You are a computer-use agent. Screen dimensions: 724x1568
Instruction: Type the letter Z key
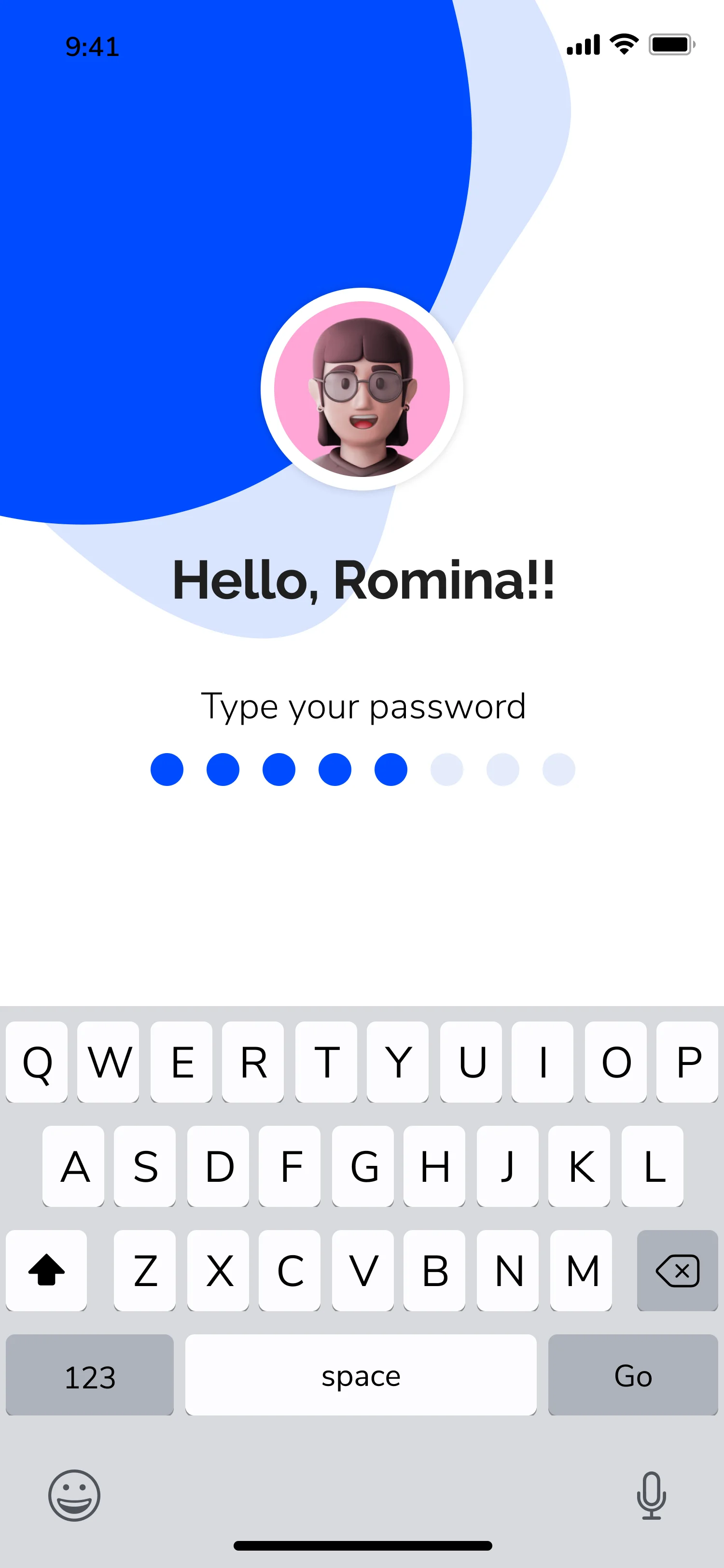pos(145,1270)
